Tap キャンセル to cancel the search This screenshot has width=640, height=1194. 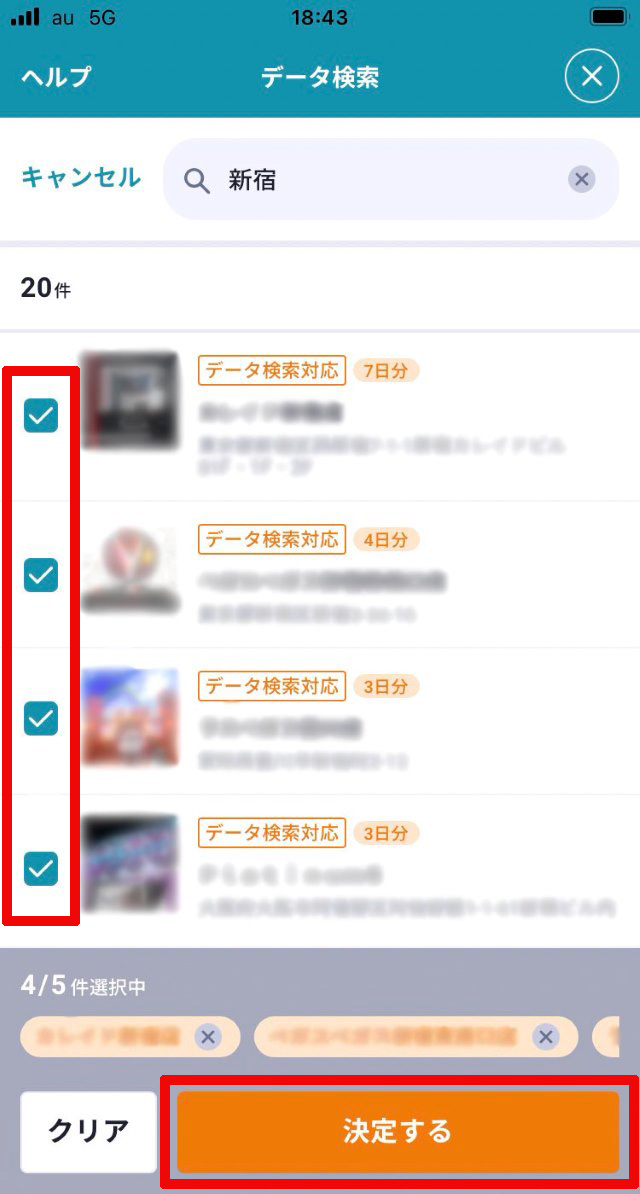click(x=81, y=178)
